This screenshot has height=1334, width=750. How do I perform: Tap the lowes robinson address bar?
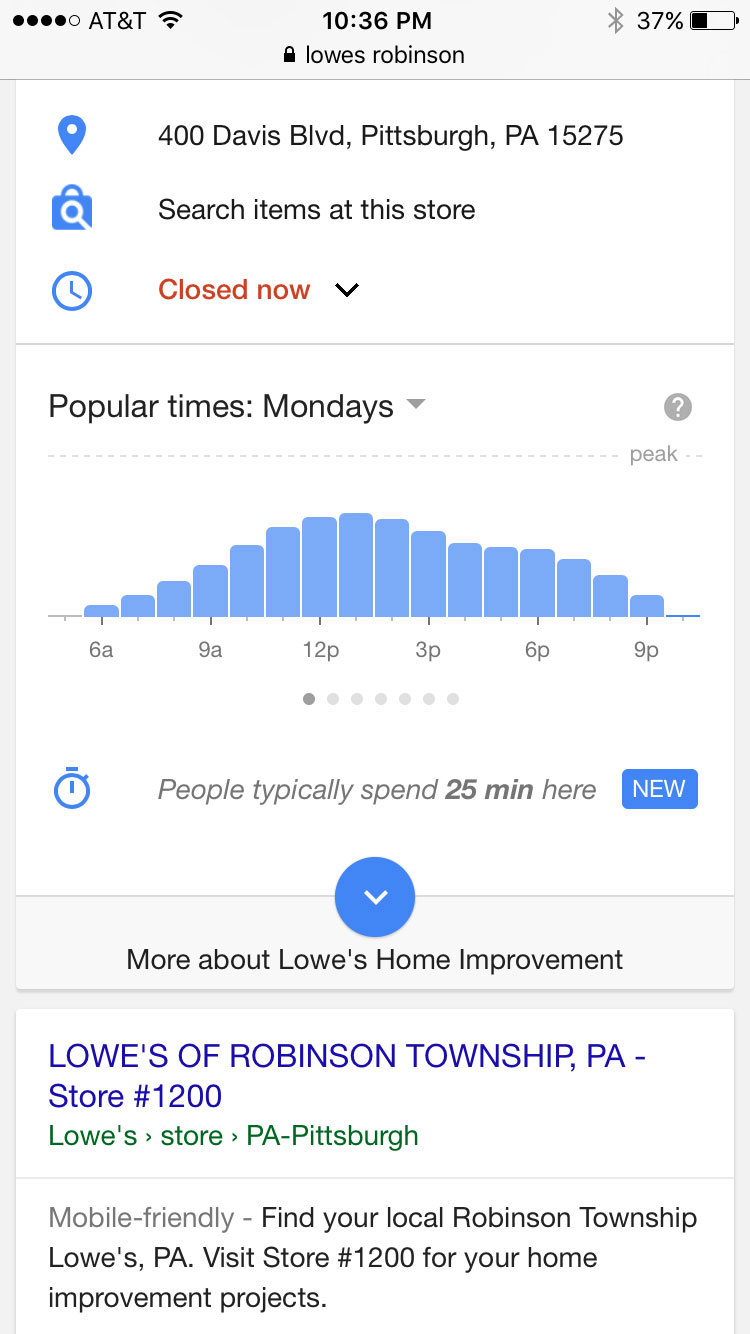pos(374,55)
